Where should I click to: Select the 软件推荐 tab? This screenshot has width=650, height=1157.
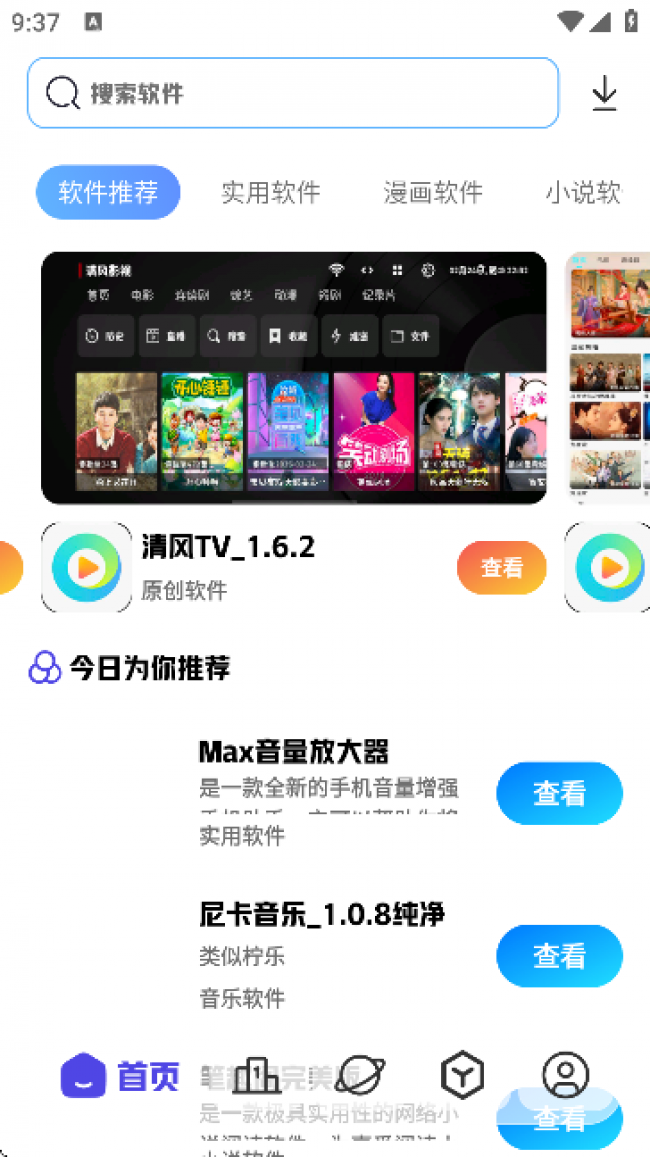point(108,192)
